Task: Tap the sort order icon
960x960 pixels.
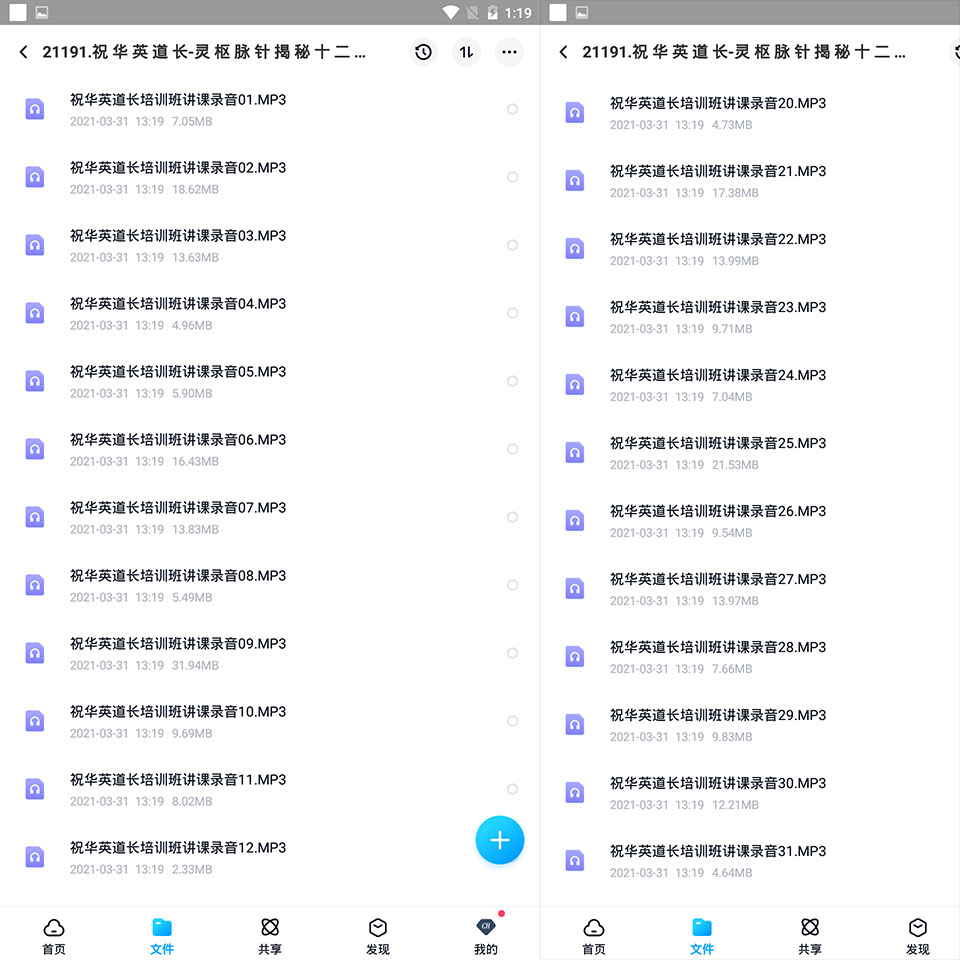Action: [467, 52]
